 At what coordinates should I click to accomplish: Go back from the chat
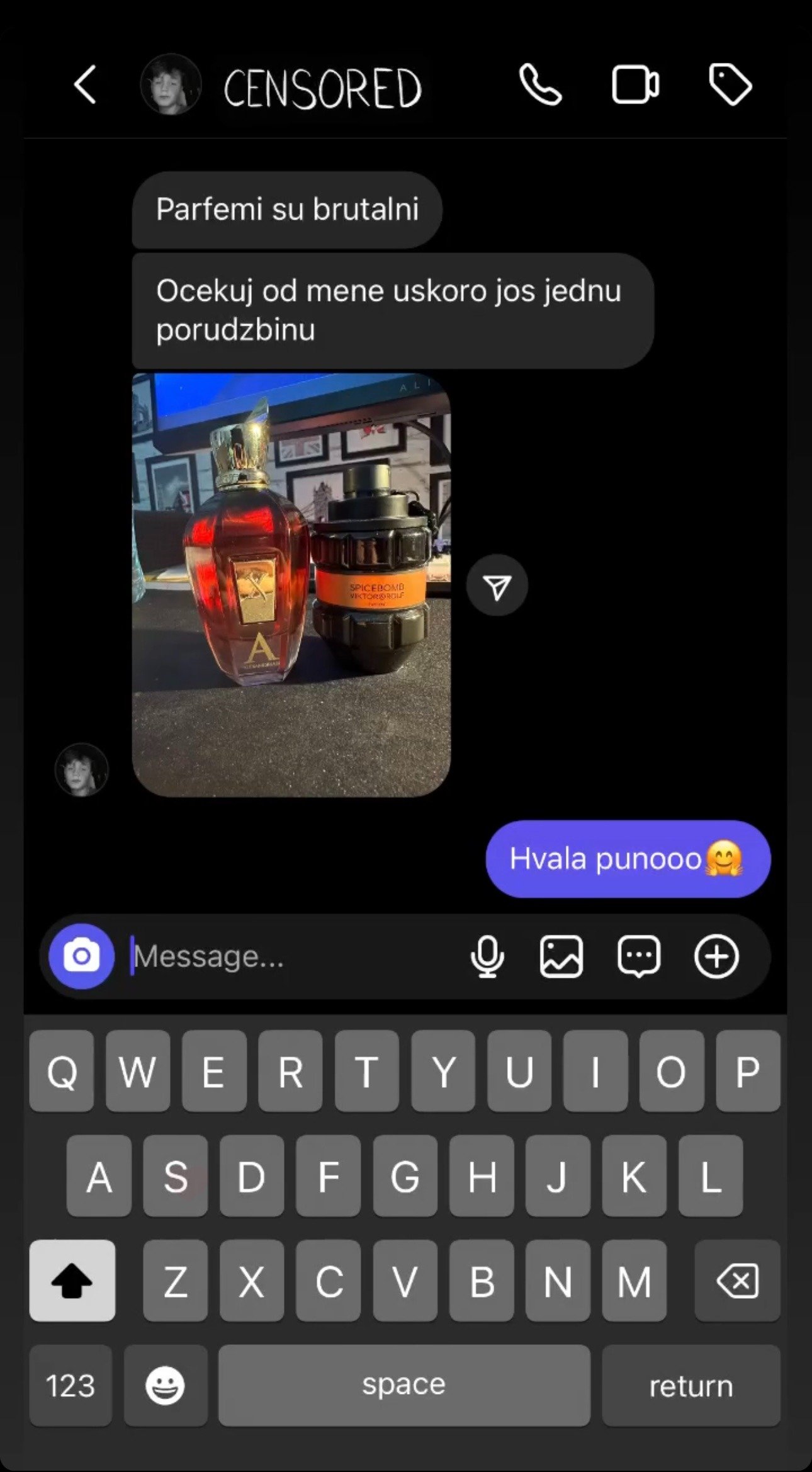tap(86, 84)
